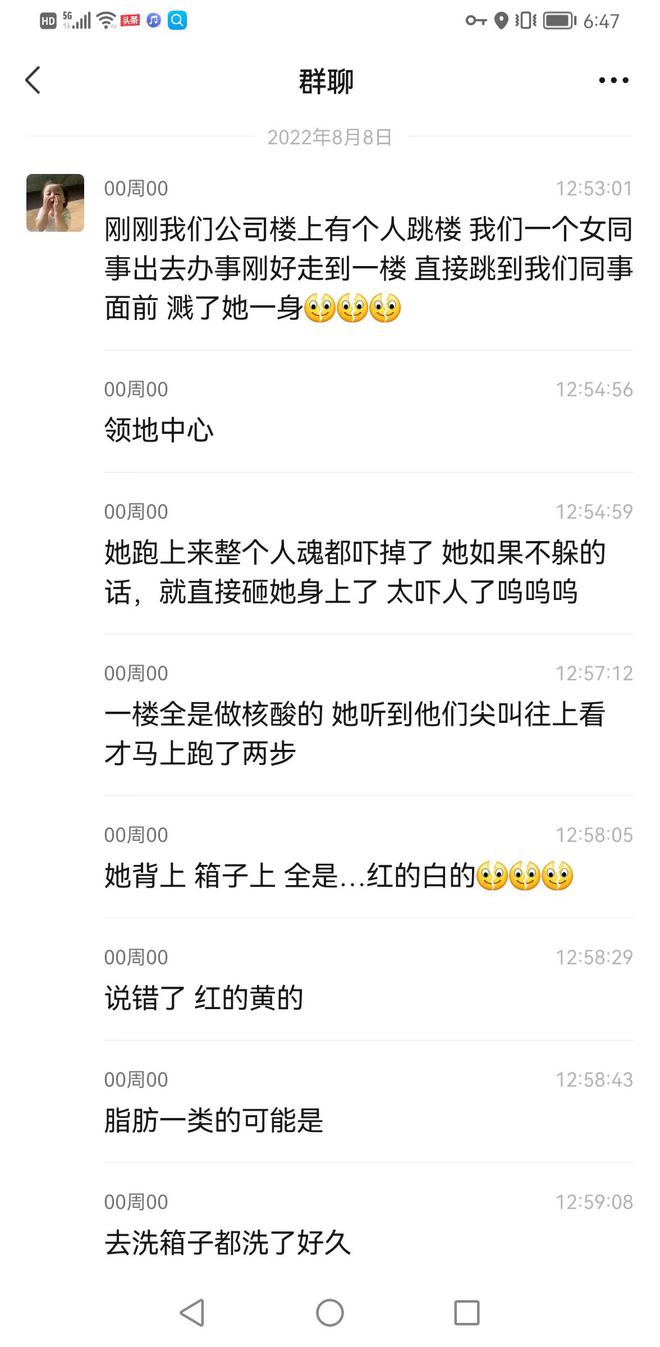Viewport: 660px width, 1347px height.
Task: Open the three-dot more options menu
Action: pyautogui.click(x=613, y=81)
